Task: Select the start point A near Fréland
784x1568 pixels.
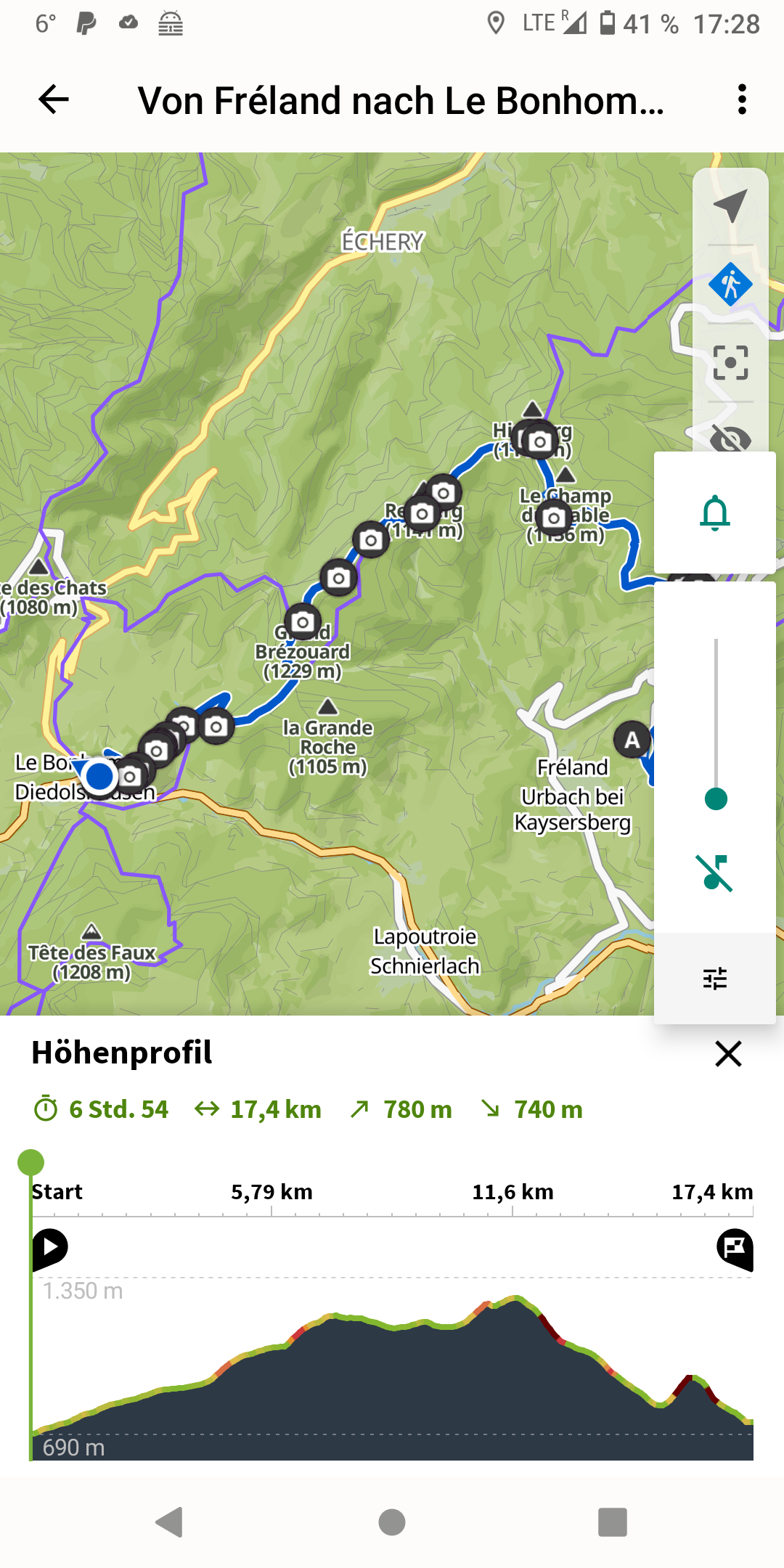Action: tap(632, 740)
